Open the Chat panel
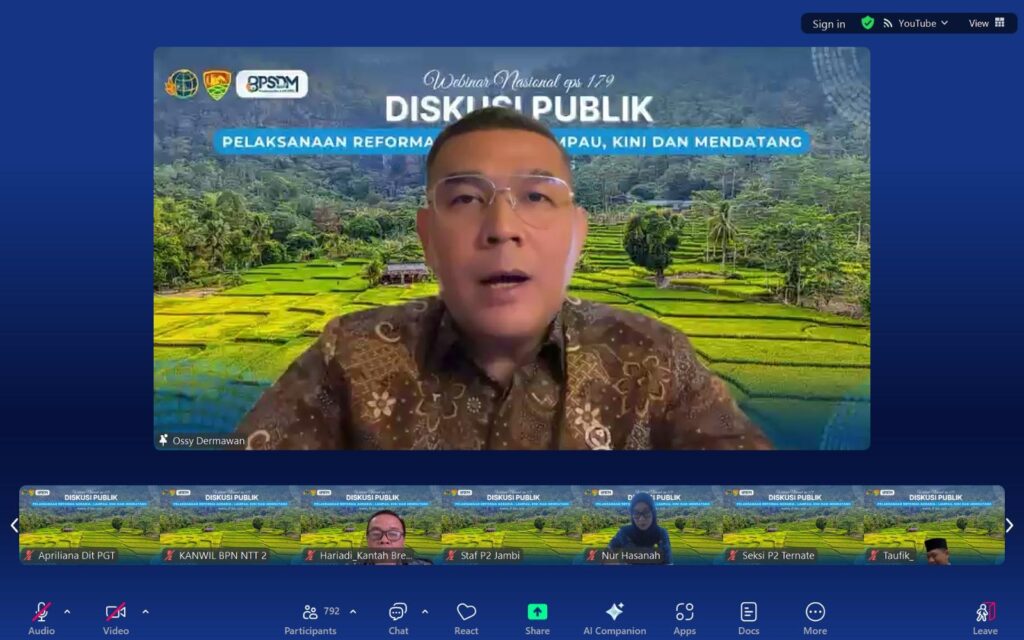This screenshot has height=640, width=1024. [398, 616]
